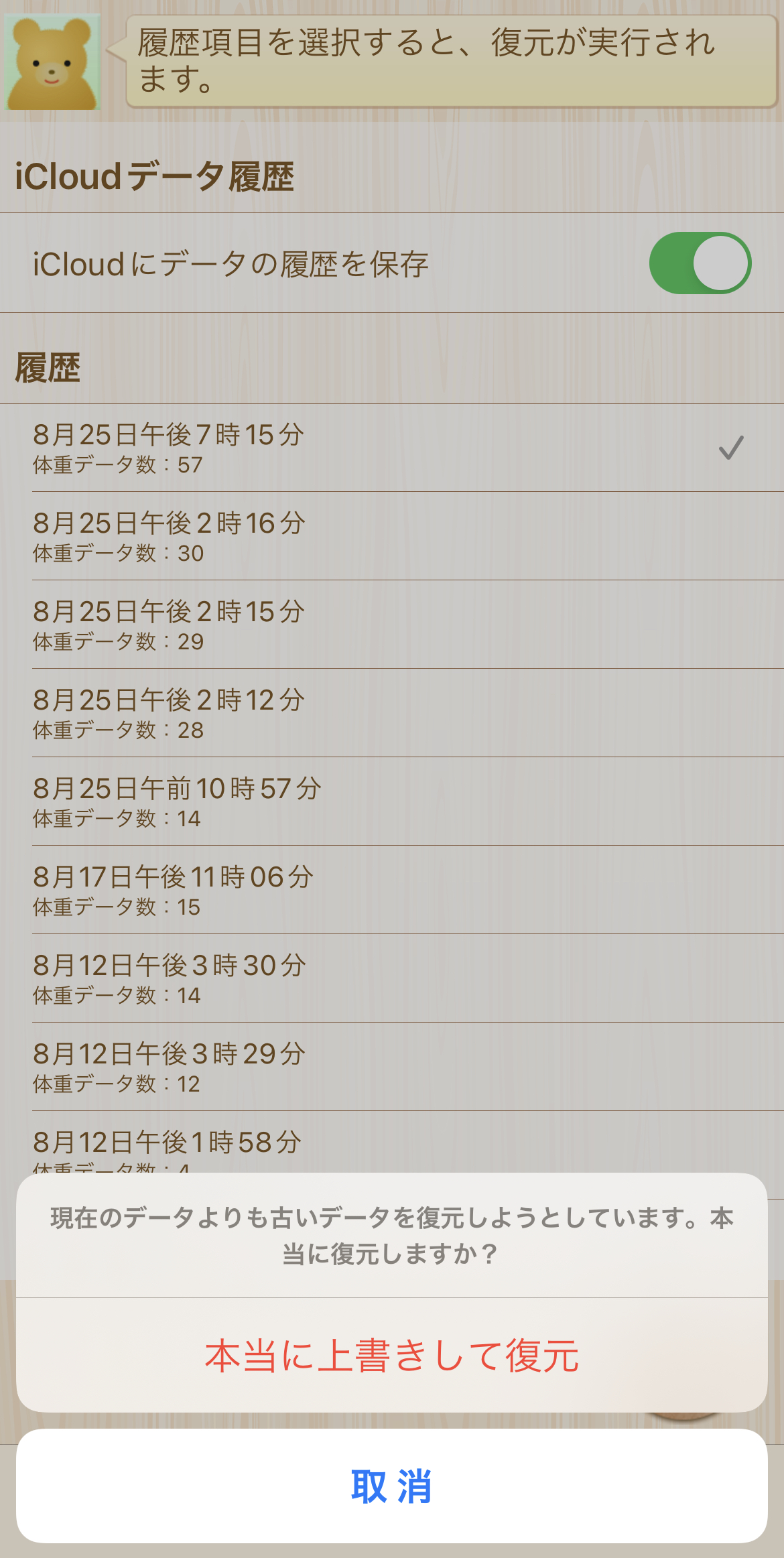Image resolution: width=784 pixels, height=1558 pixels.
Task: Pick the 8月12日午後3時29分 history row
Action: (x=392, y=1067)
